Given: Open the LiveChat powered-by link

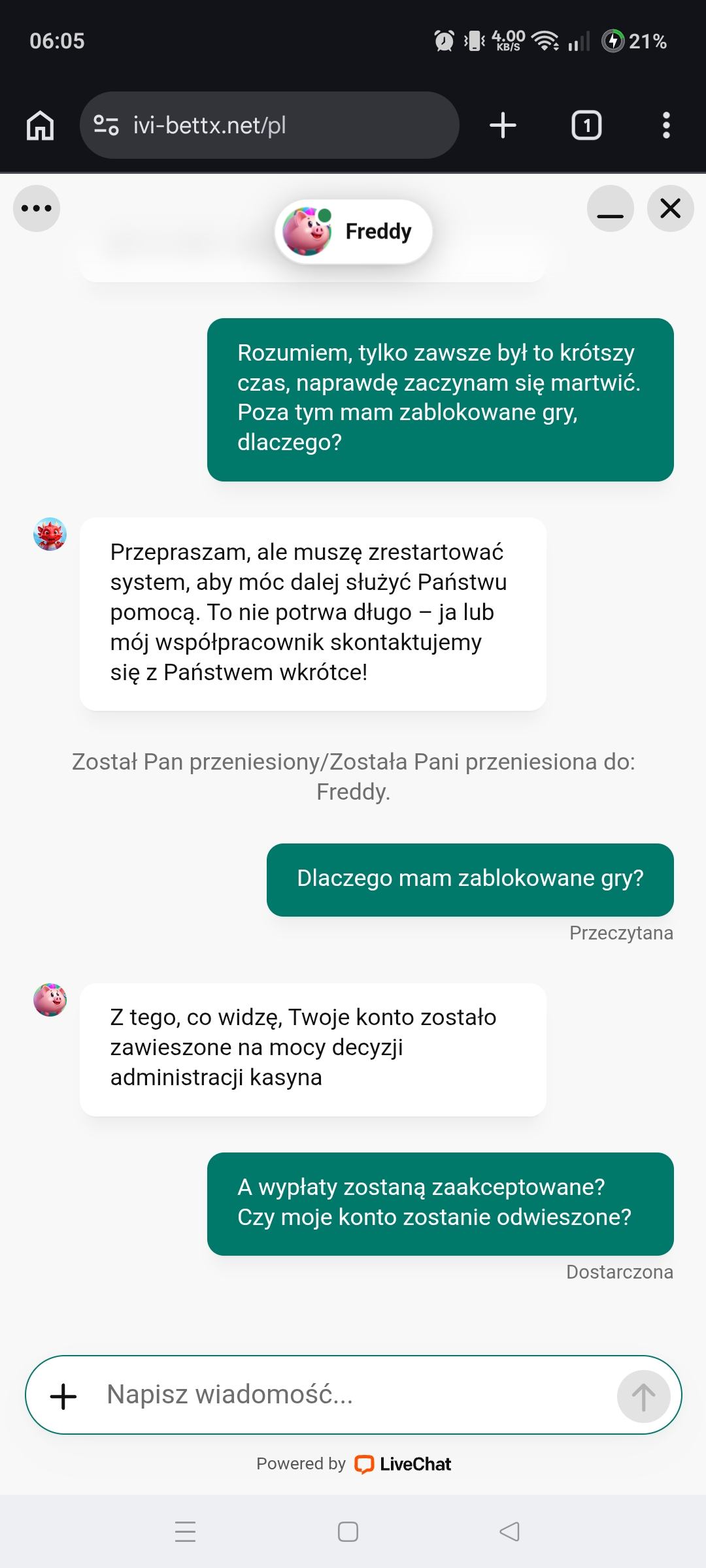Looking at the screenshot, I should (402, 1464).
